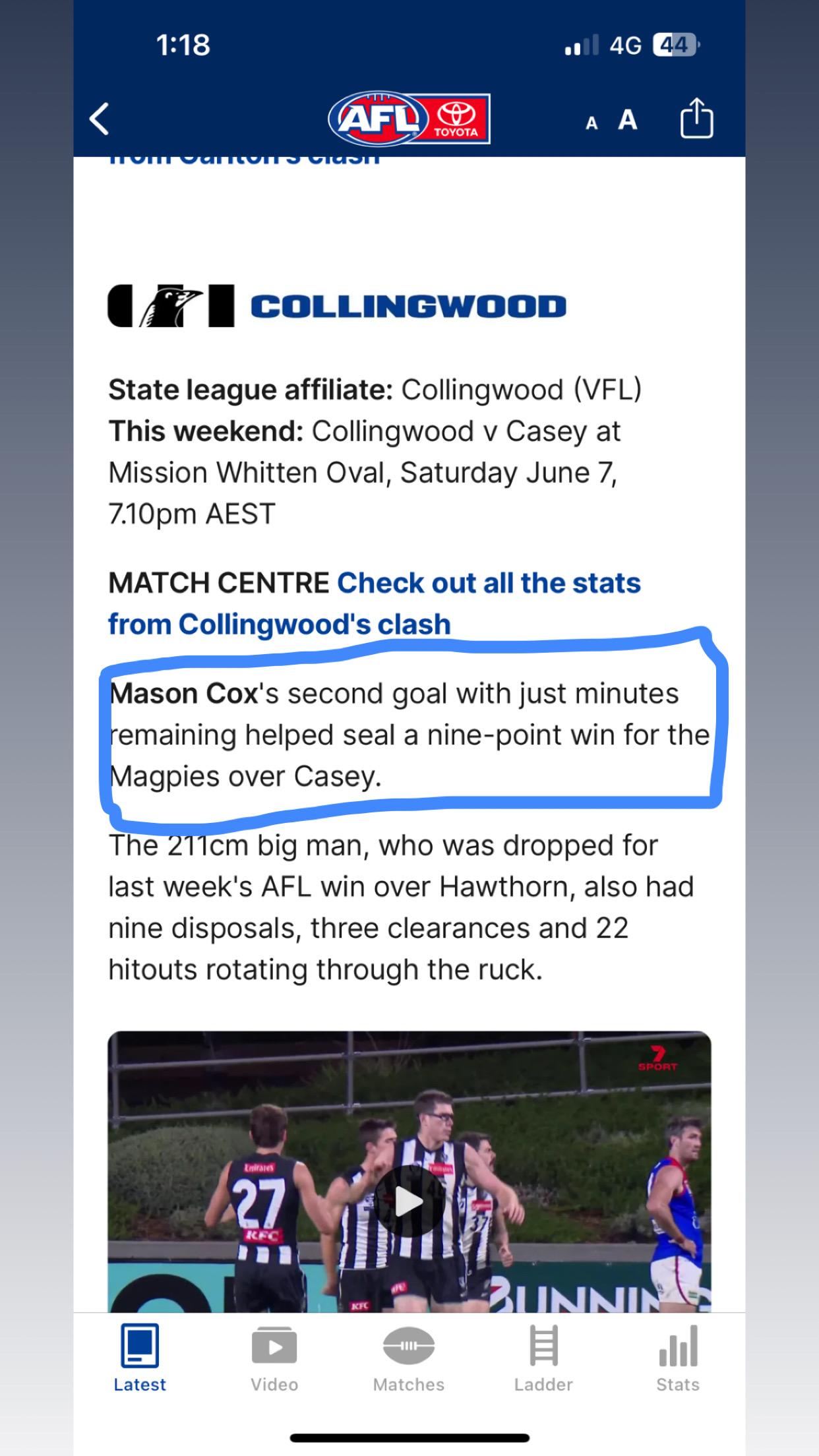The width and height of the screenshot is (819, 1456).
Task: Open the Ladder tab
Action: point(543,1358)
